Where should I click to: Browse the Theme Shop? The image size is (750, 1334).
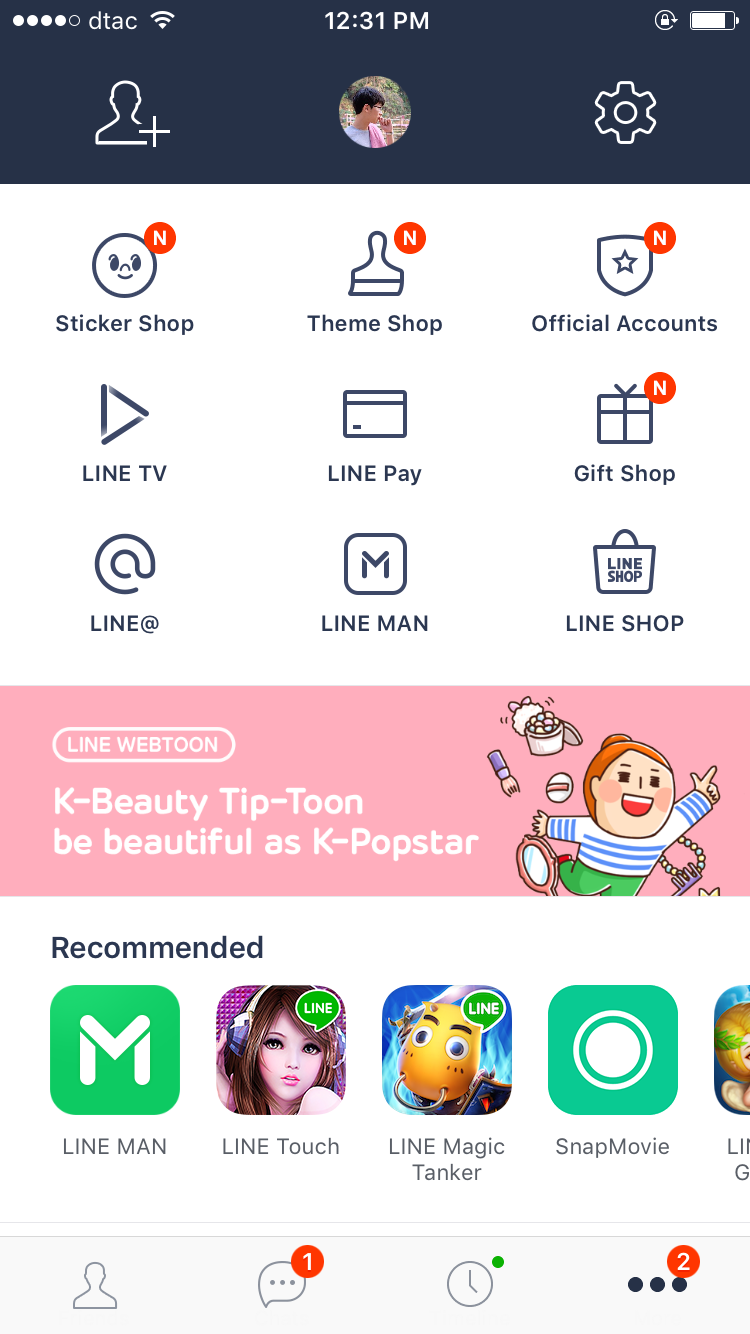pyautogui.click(x=375, y=281)
